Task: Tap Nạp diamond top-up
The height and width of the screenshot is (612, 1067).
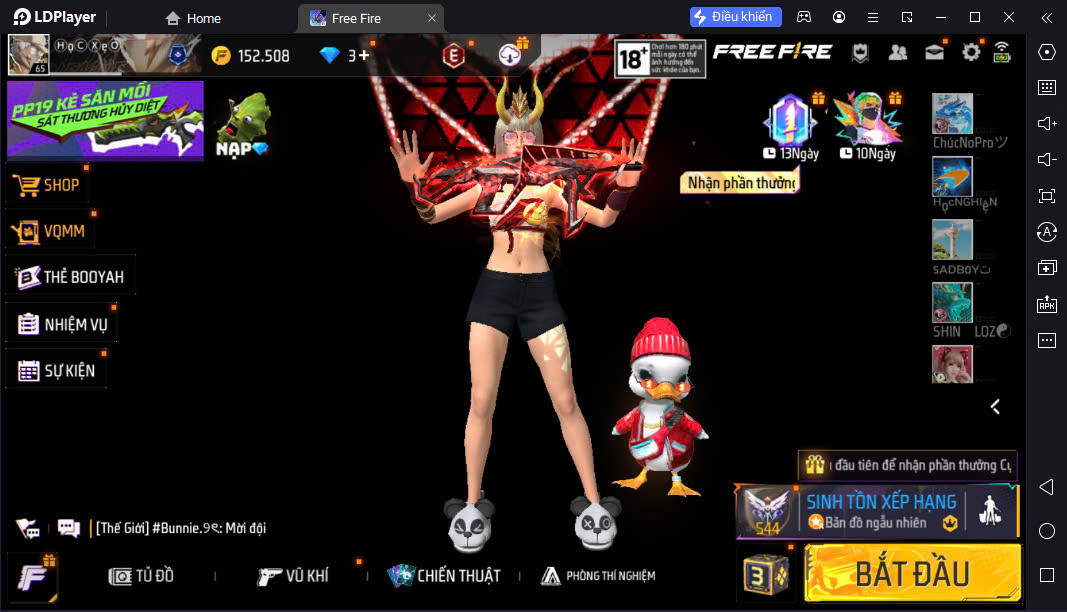Action: tap(242, 127)
